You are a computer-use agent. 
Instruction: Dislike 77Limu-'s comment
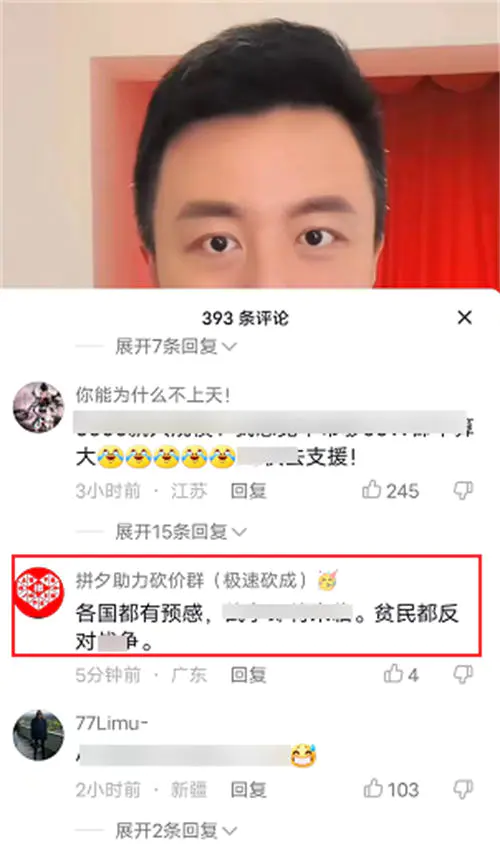click(x=463, y=789)
